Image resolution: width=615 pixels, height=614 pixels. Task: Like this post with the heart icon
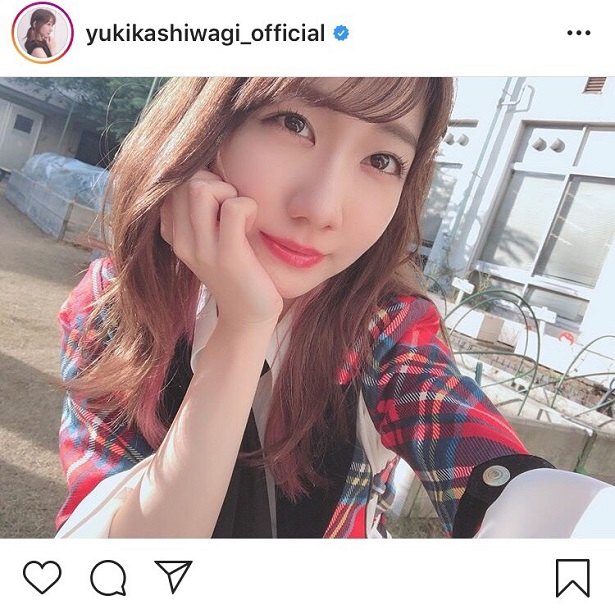pyautogui.click(x=42, y=577)
